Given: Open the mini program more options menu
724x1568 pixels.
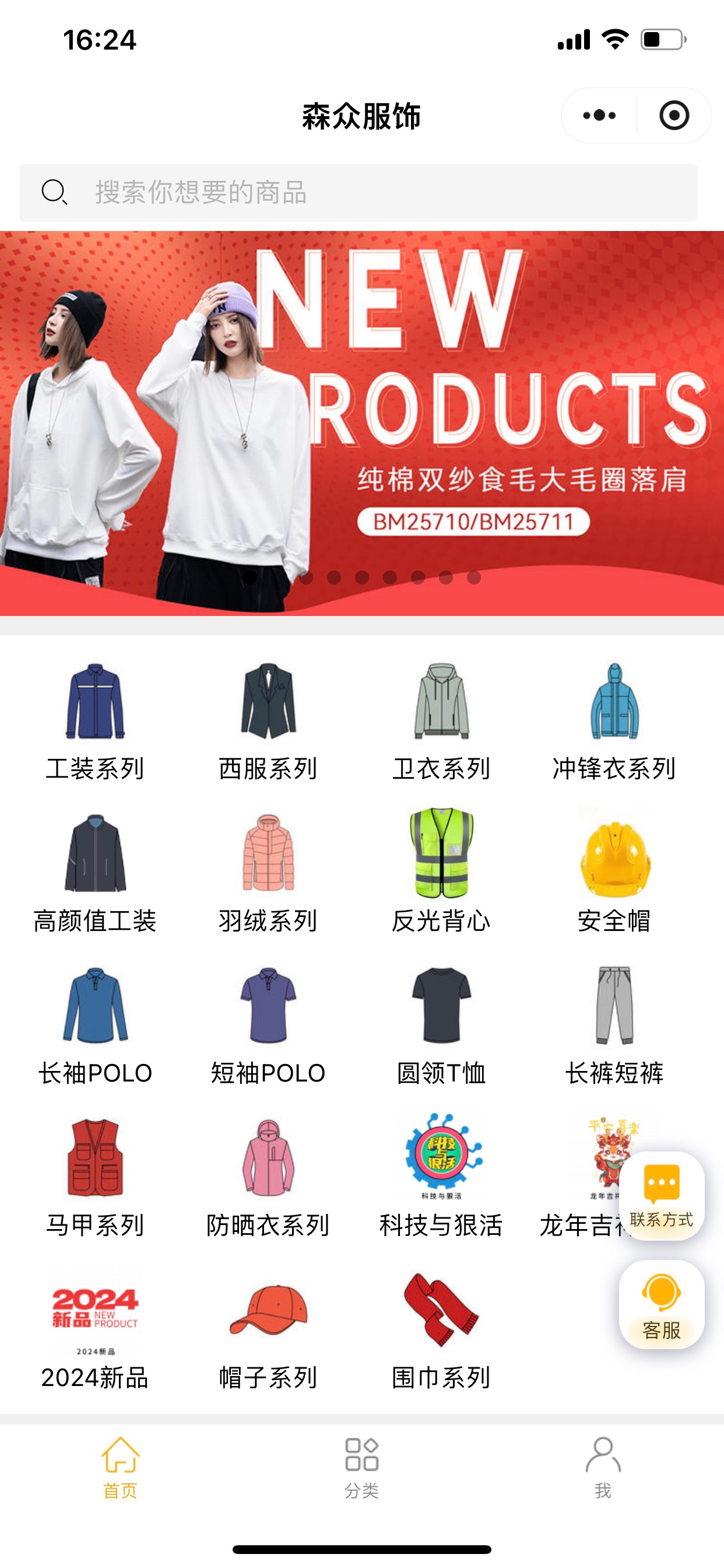Looking at the screenshot, I should pos(599,116).
